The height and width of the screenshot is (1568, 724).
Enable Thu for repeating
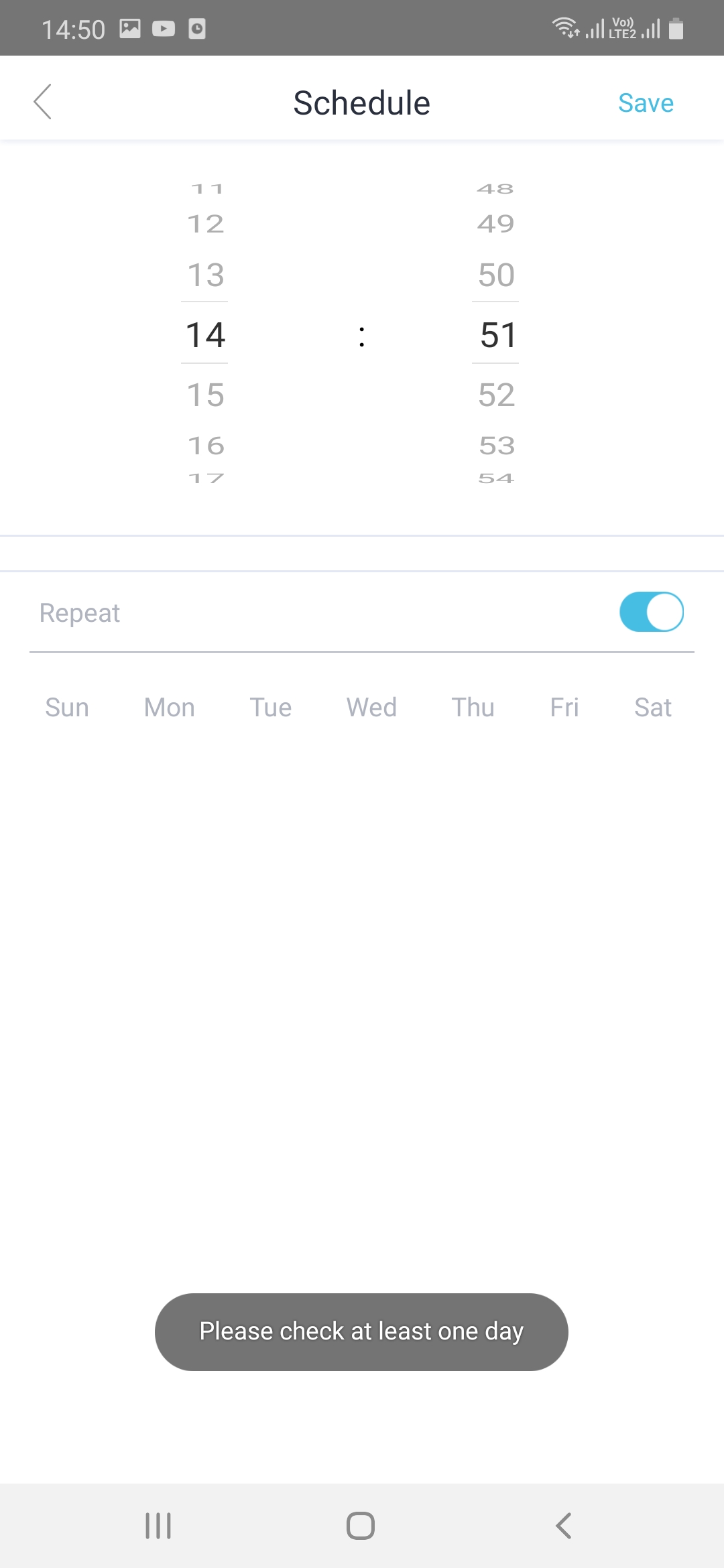click(x=473, y=708)
